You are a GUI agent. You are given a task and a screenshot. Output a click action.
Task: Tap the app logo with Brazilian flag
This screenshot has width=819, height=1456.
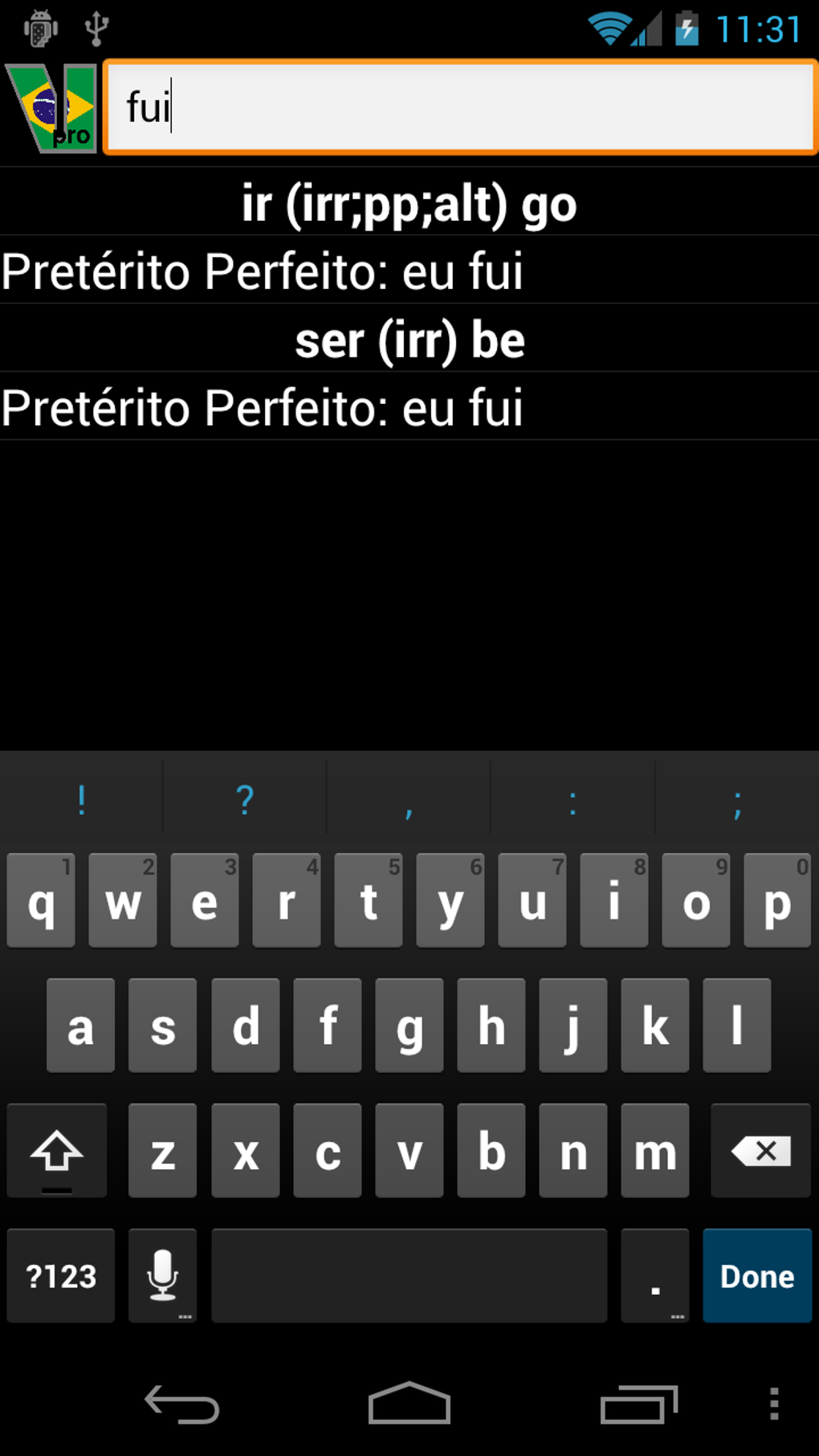(x=52, y=108)
